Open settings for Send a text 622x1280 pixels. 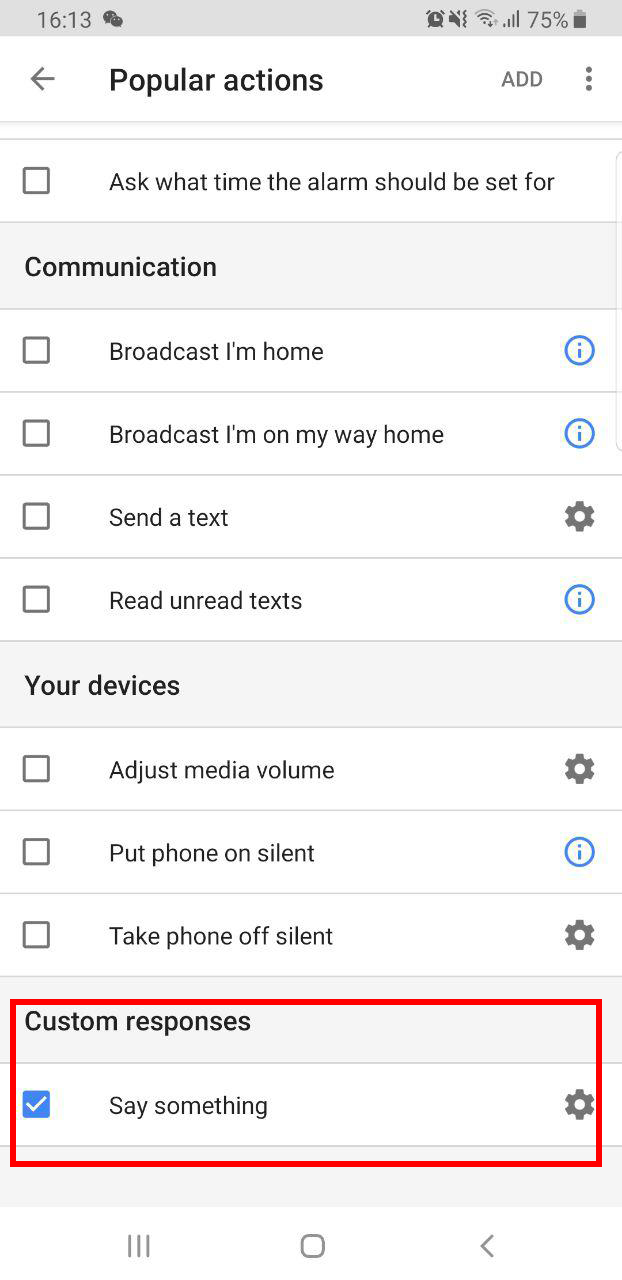[x=579, y=516]
